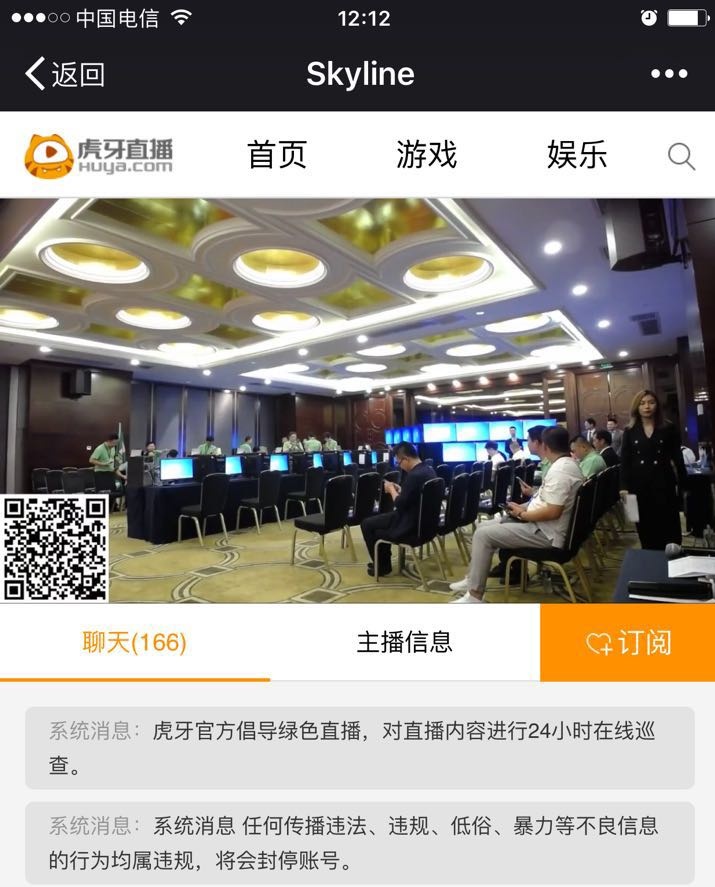Select the 聊天(166) chat tab
Screen dimensions: 715x887
[x=135, y=642]
